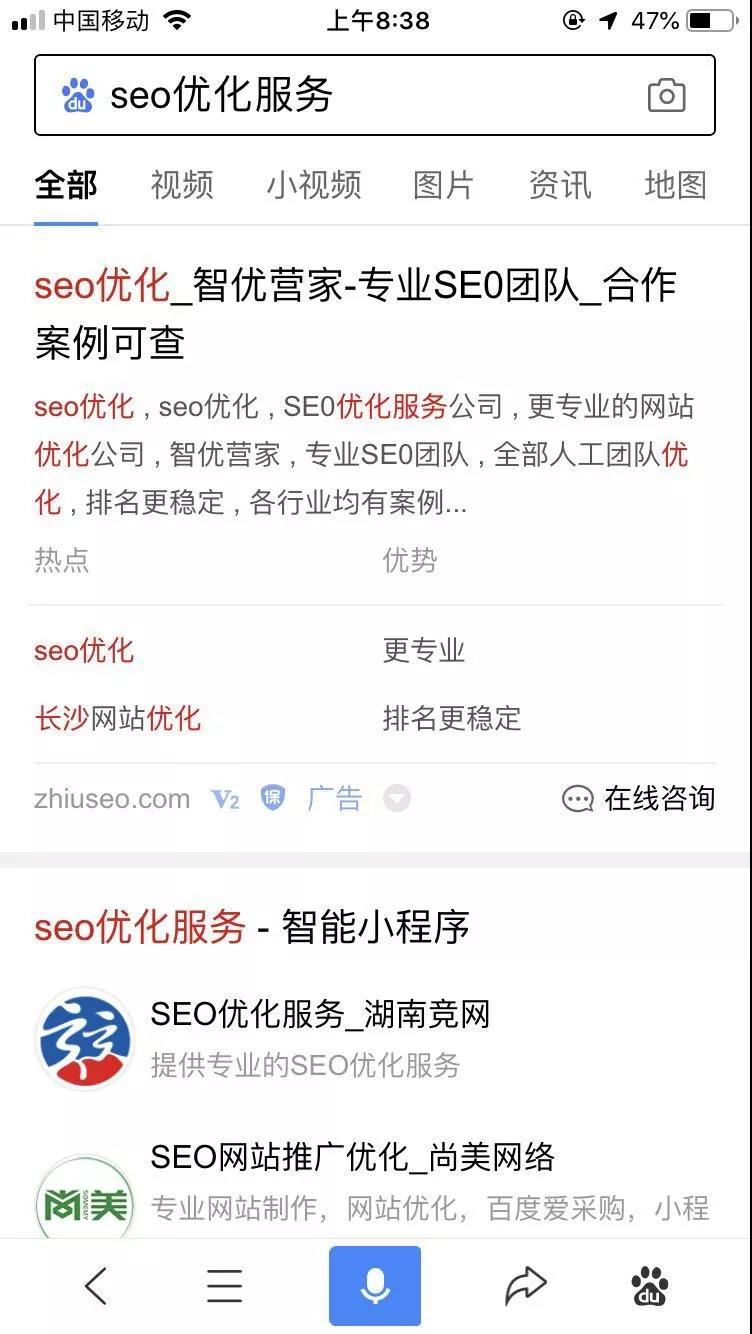Switch to the 地图 tab
Image resolution: width=752 pixels, height=1334 pixels.
coord(675,186)
